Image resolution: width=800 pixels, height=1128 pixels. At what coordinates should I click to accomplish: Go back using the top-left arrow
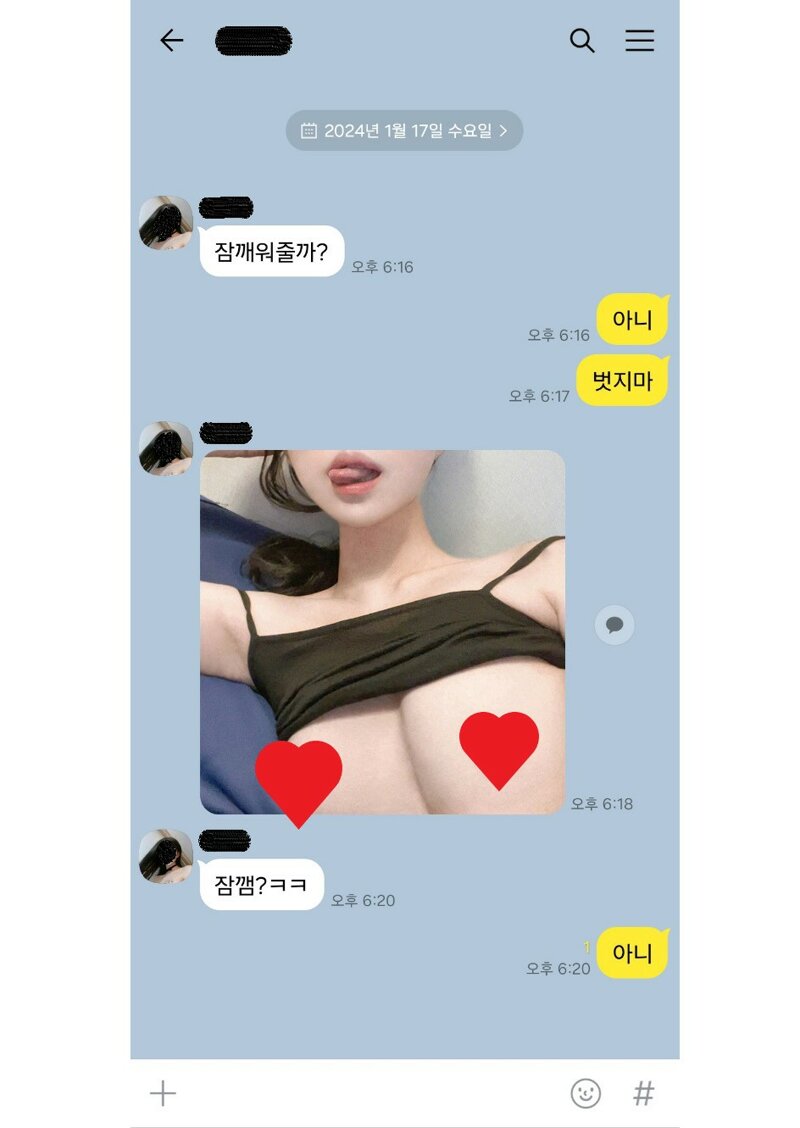pyautogui.click(x=172, y=40)
